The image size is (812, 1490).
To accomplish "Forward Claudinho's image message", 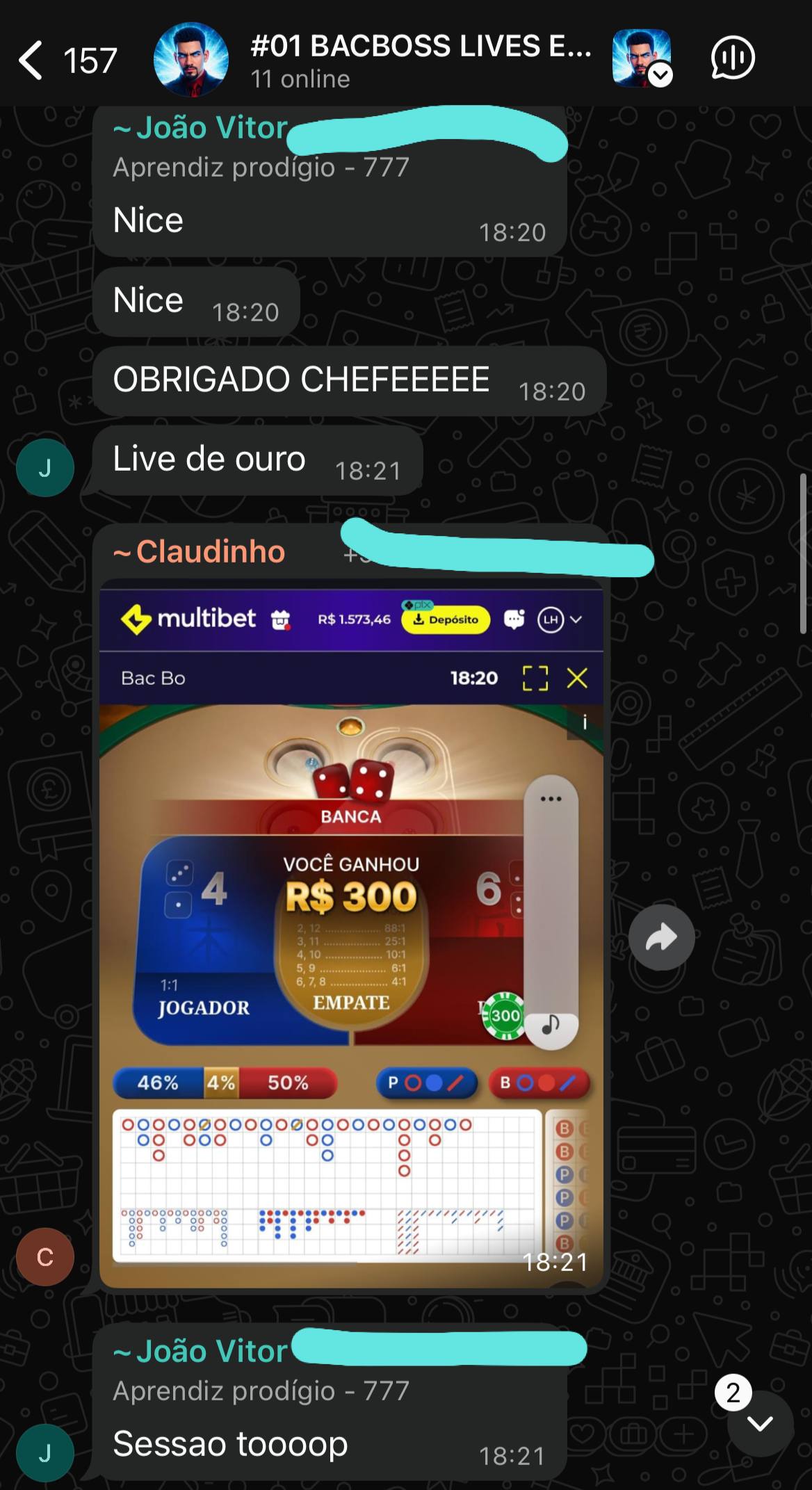I will 661,938.
